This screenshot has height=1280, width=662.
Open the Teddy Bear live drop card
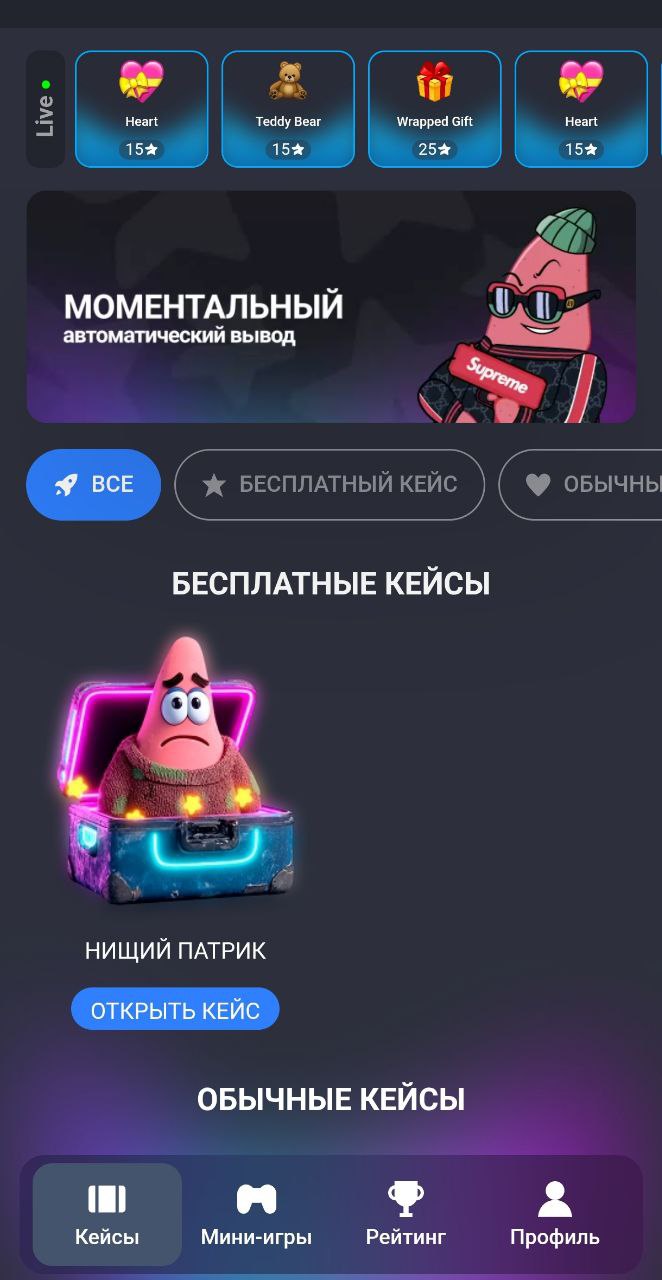(x=288, y=109)
